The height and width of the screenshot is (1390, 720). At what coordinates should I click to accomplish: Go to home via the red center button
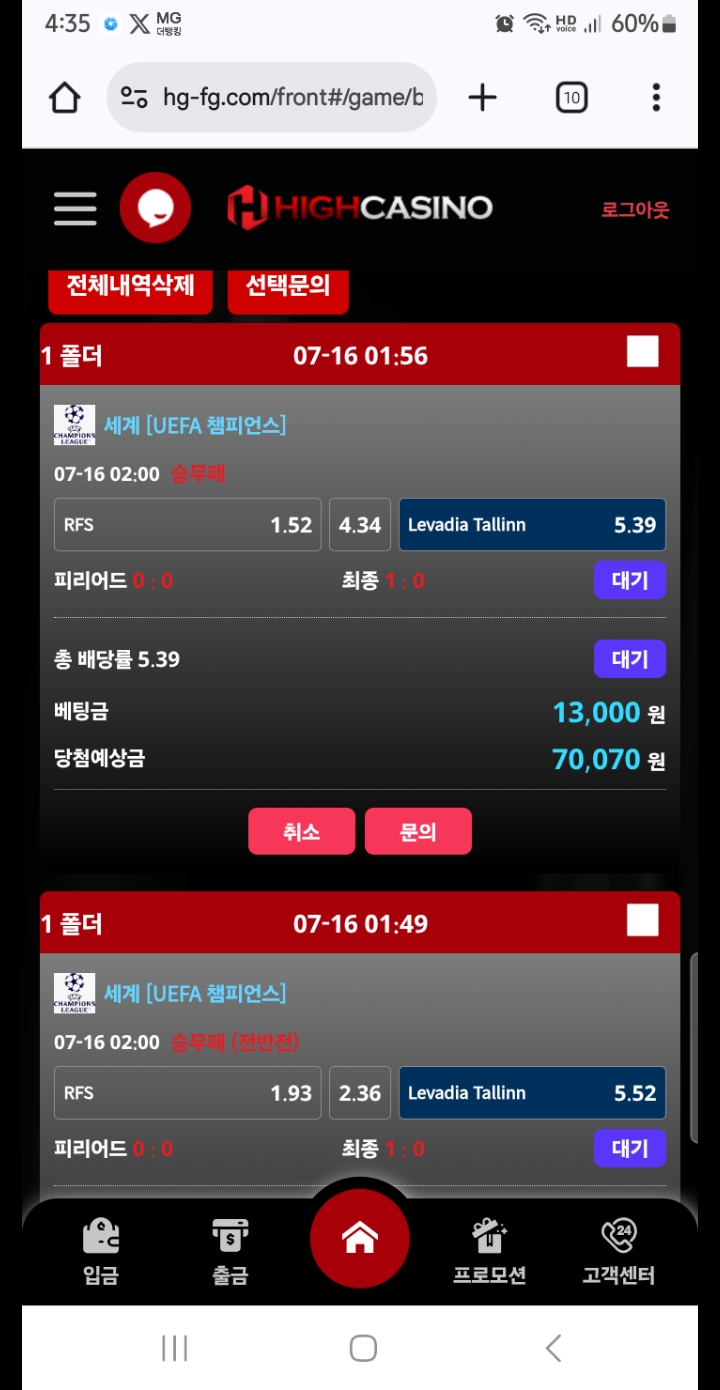[360, 1239]
